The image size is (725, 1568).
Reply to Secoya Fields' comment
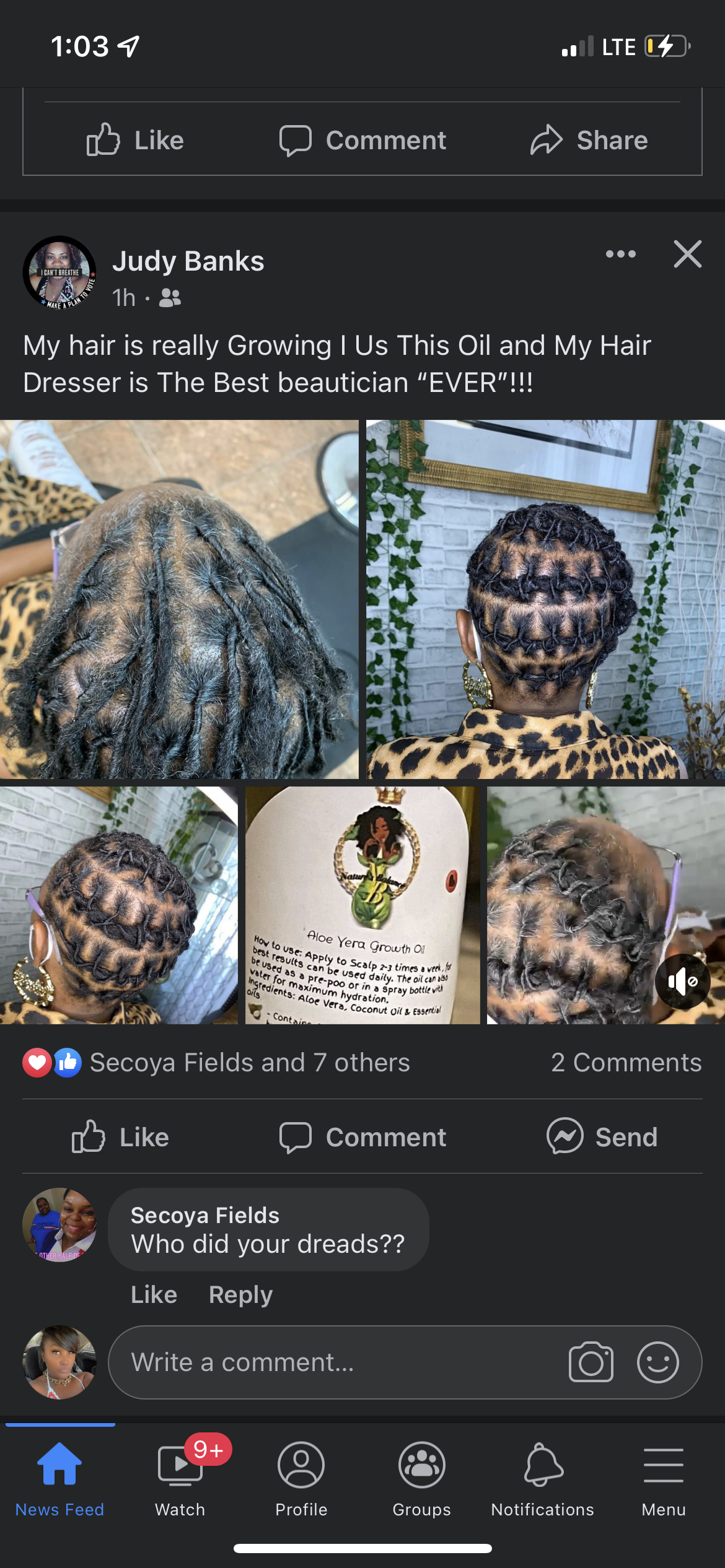[240, 1295]
